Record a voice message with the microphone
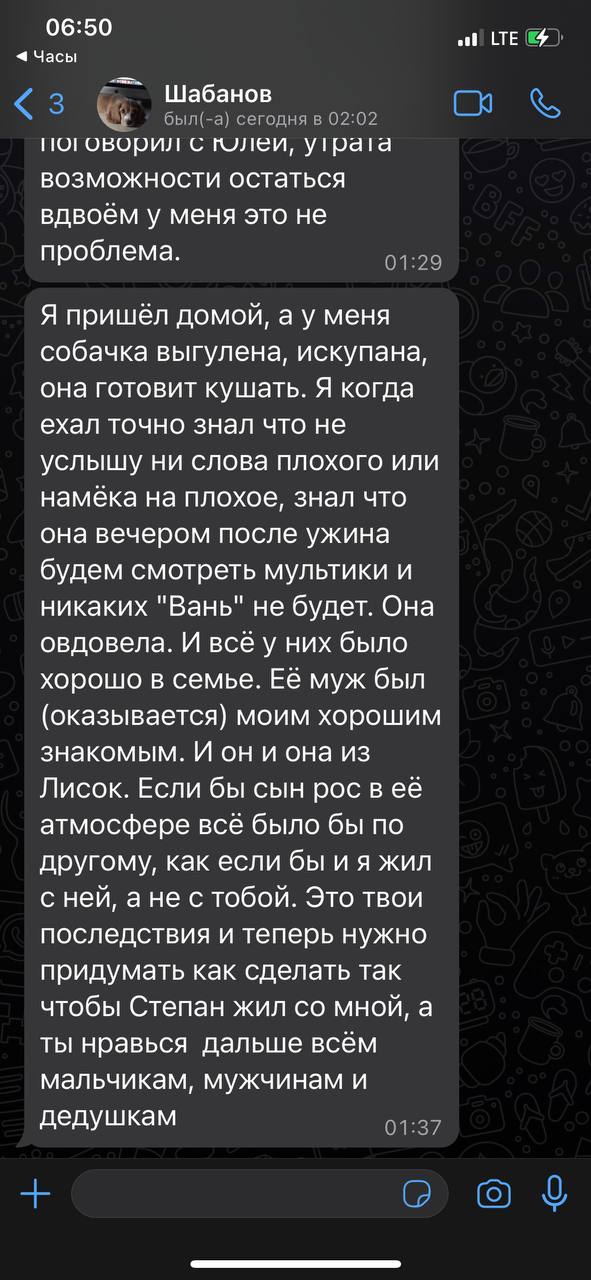 point(554,1193)
